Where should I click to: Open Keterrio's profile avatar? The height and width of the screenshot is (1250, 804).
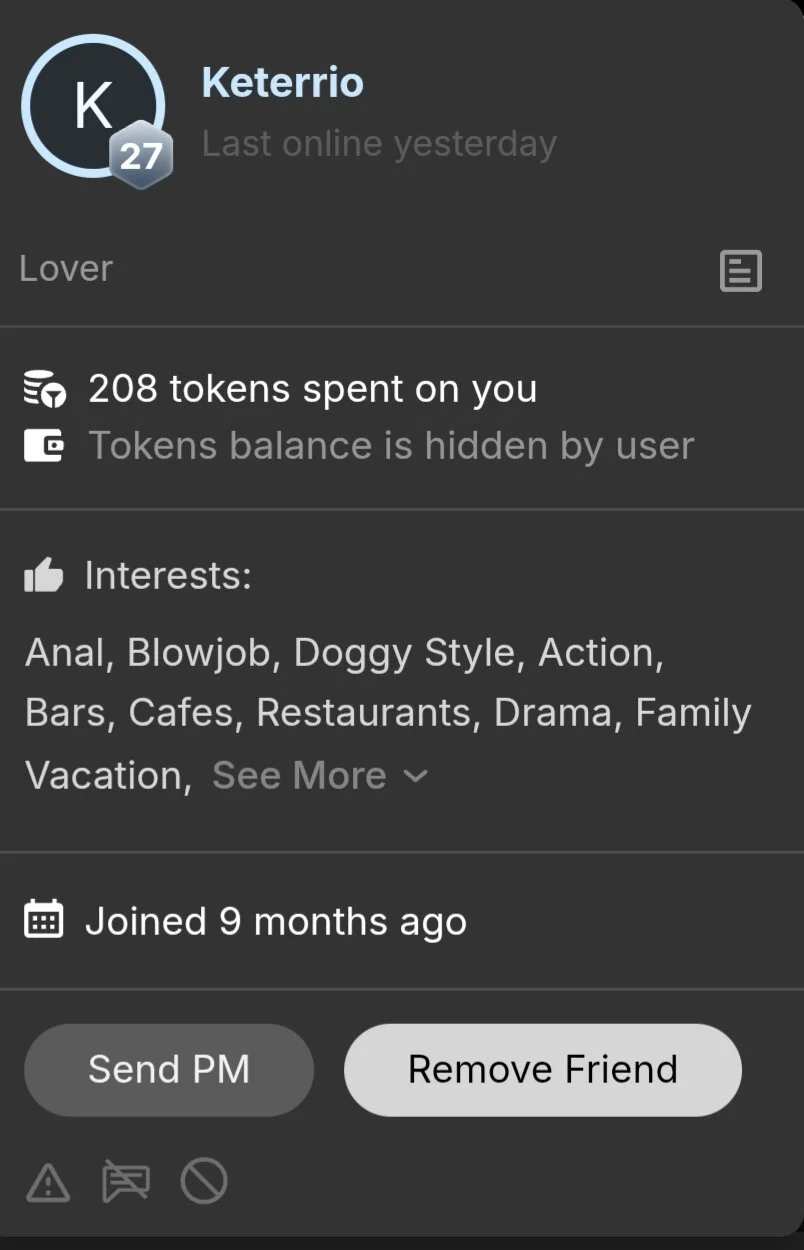click(x=92, y=106)
